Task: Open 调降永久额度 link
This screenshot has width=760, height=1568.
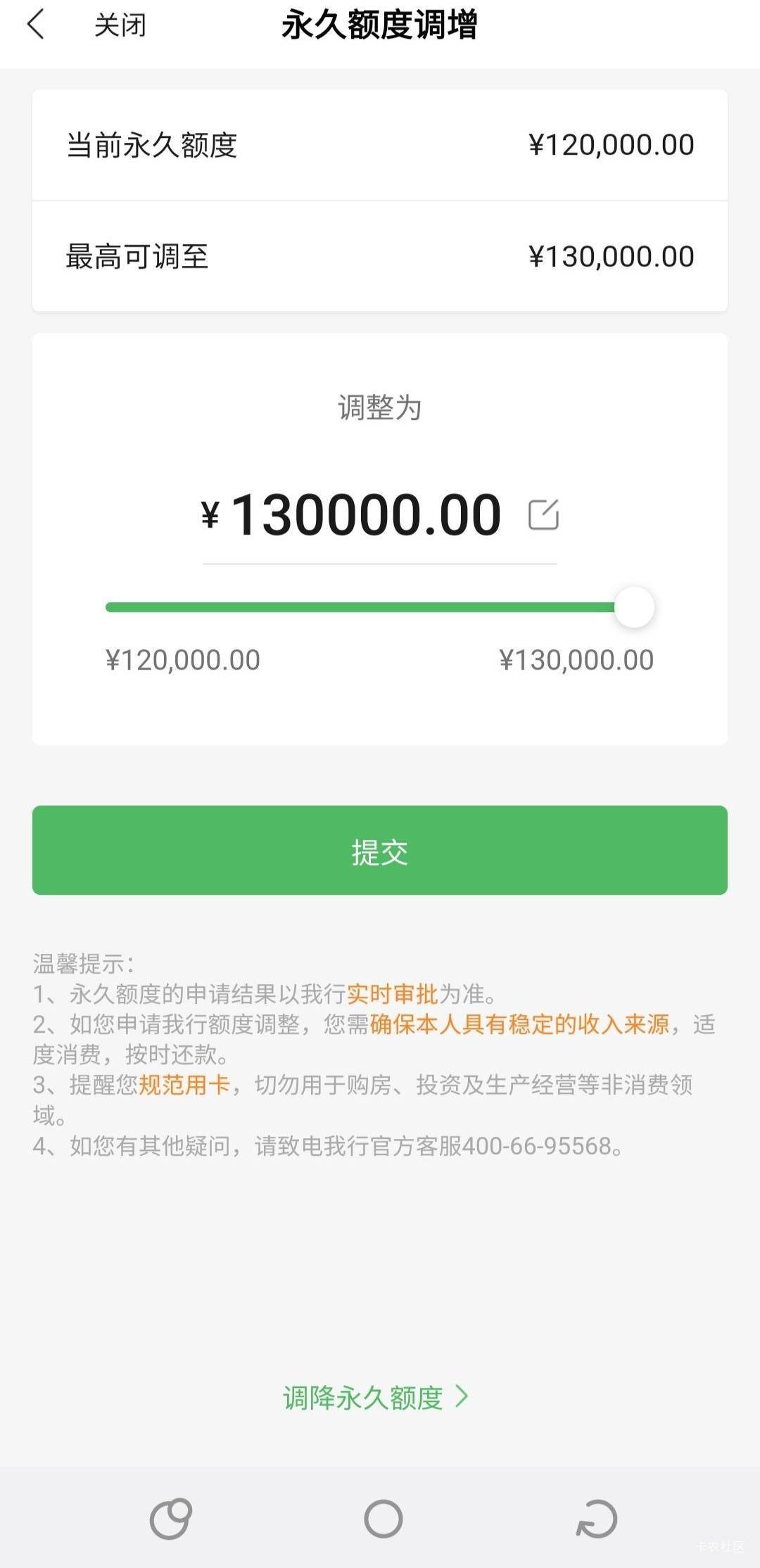Action: 376,1397
